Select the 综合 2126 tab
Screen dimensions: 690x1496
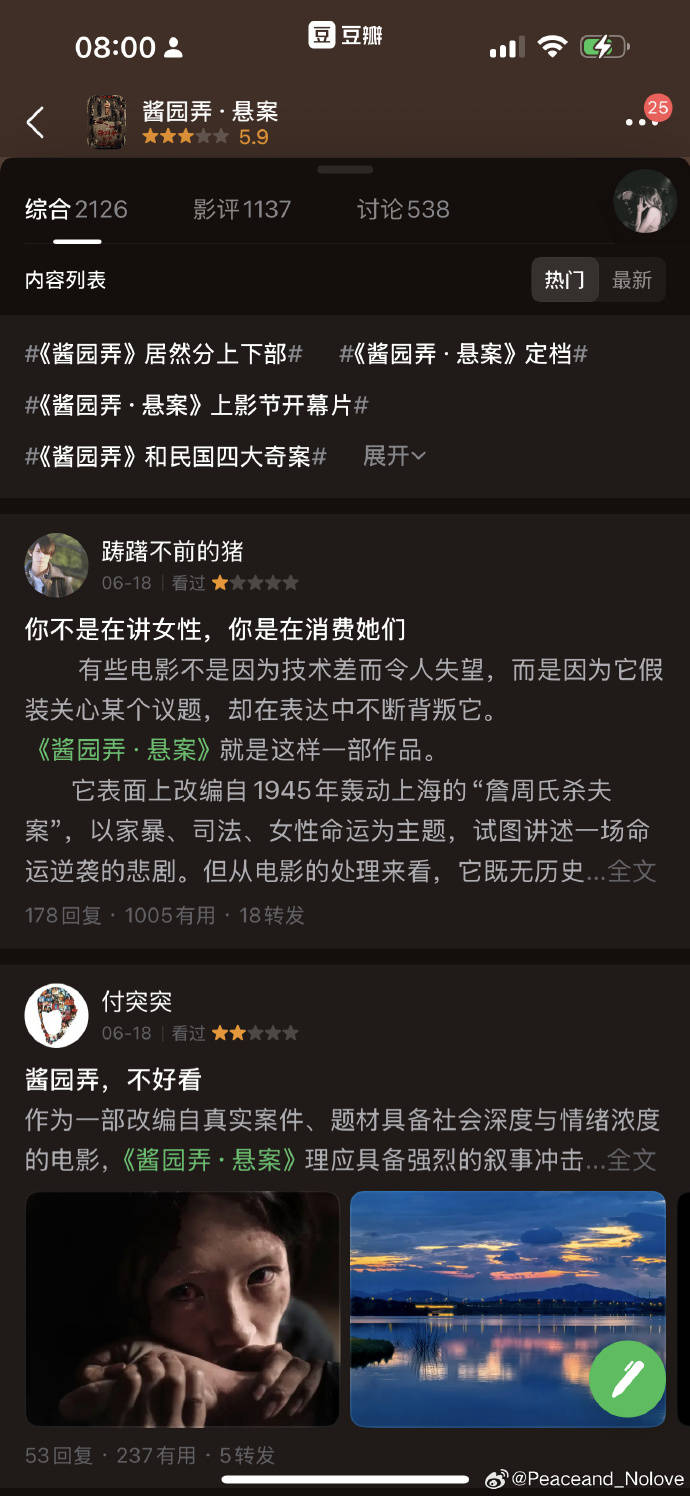click(76, 209)
